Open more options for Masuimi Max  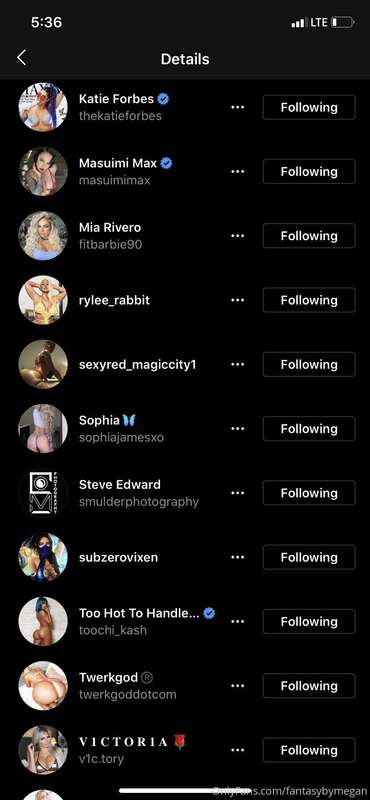tap(237, 171)
